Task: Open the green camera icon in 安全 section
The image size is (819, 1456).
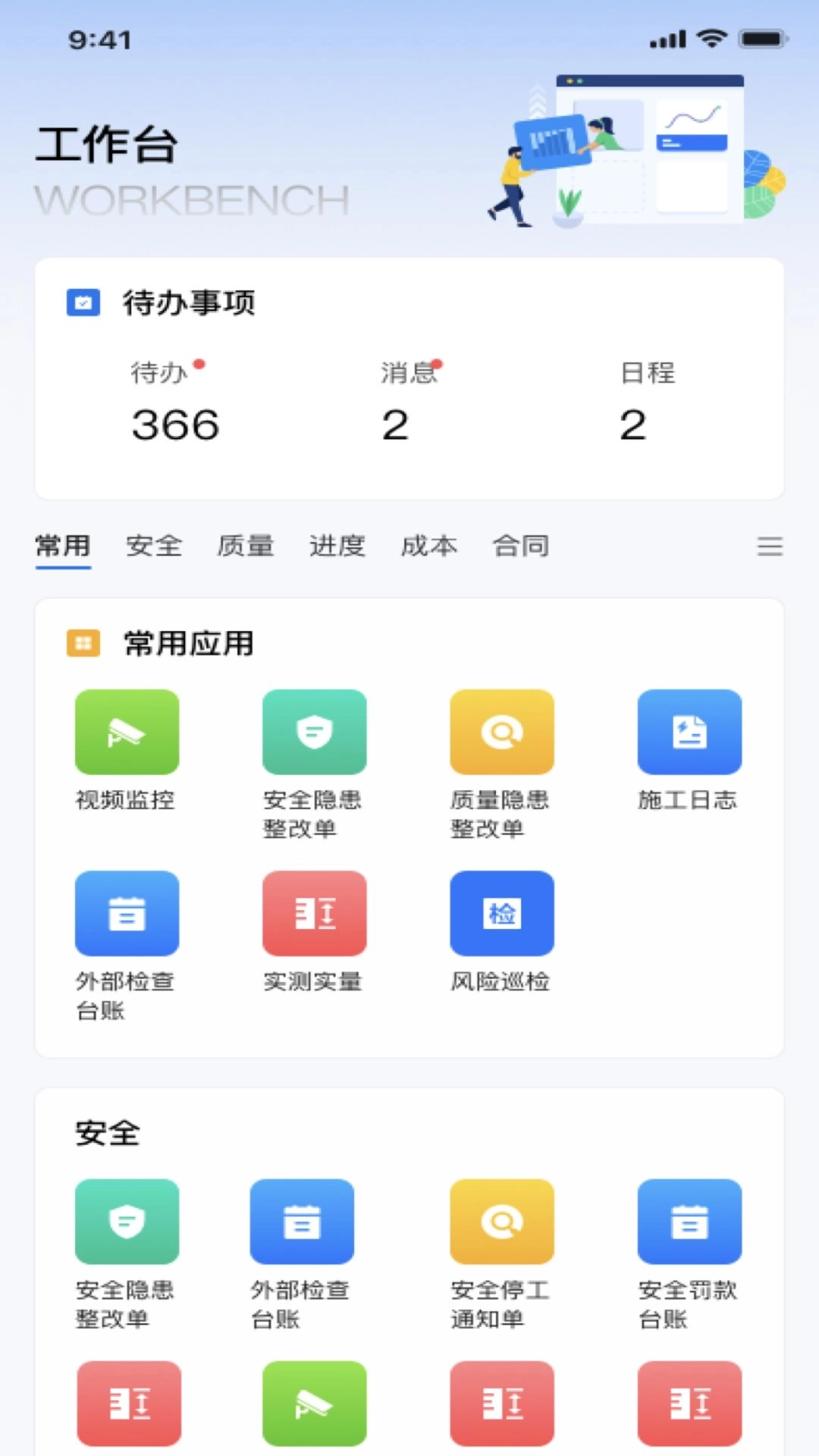Action: click(315, 1403)
